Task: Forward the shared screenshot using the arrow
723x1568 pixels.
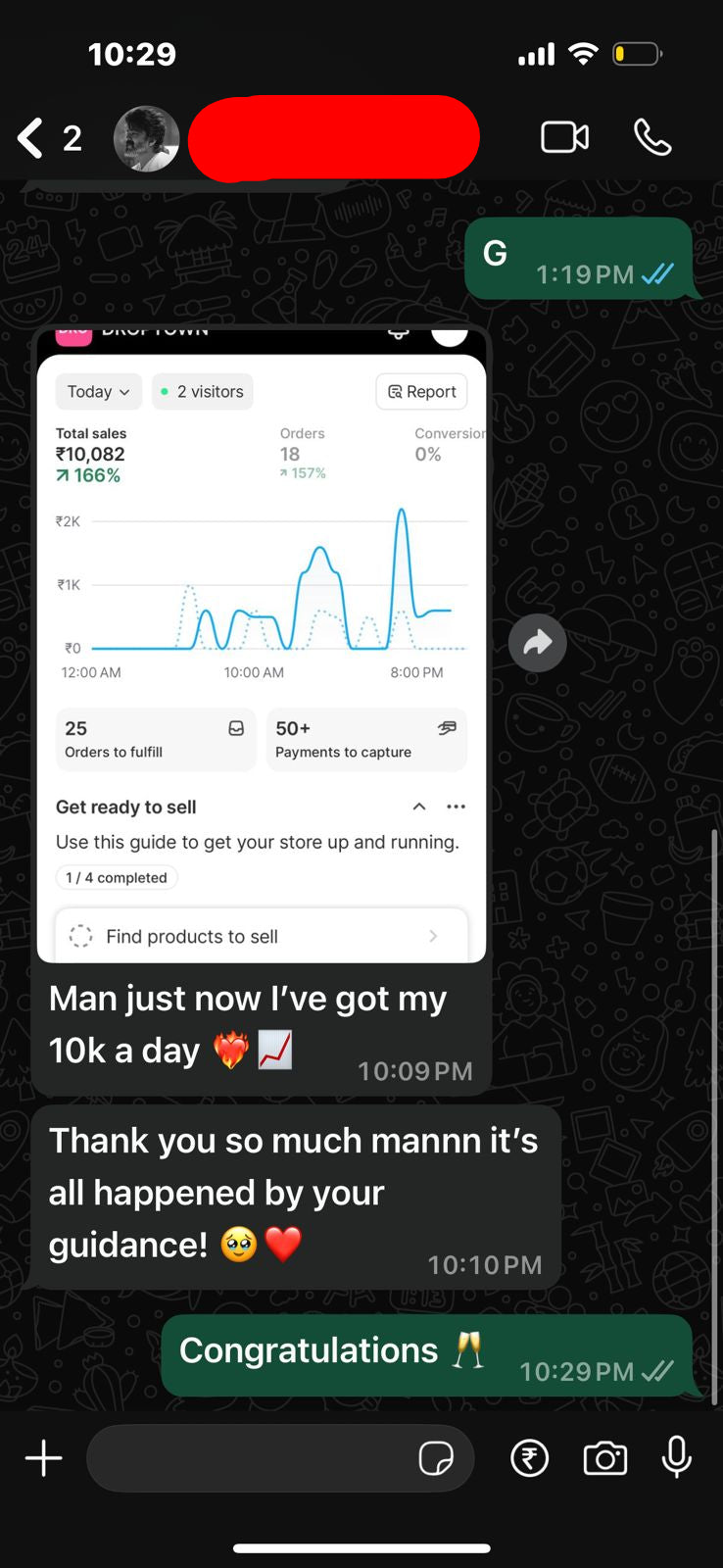Action: [537, 643]
